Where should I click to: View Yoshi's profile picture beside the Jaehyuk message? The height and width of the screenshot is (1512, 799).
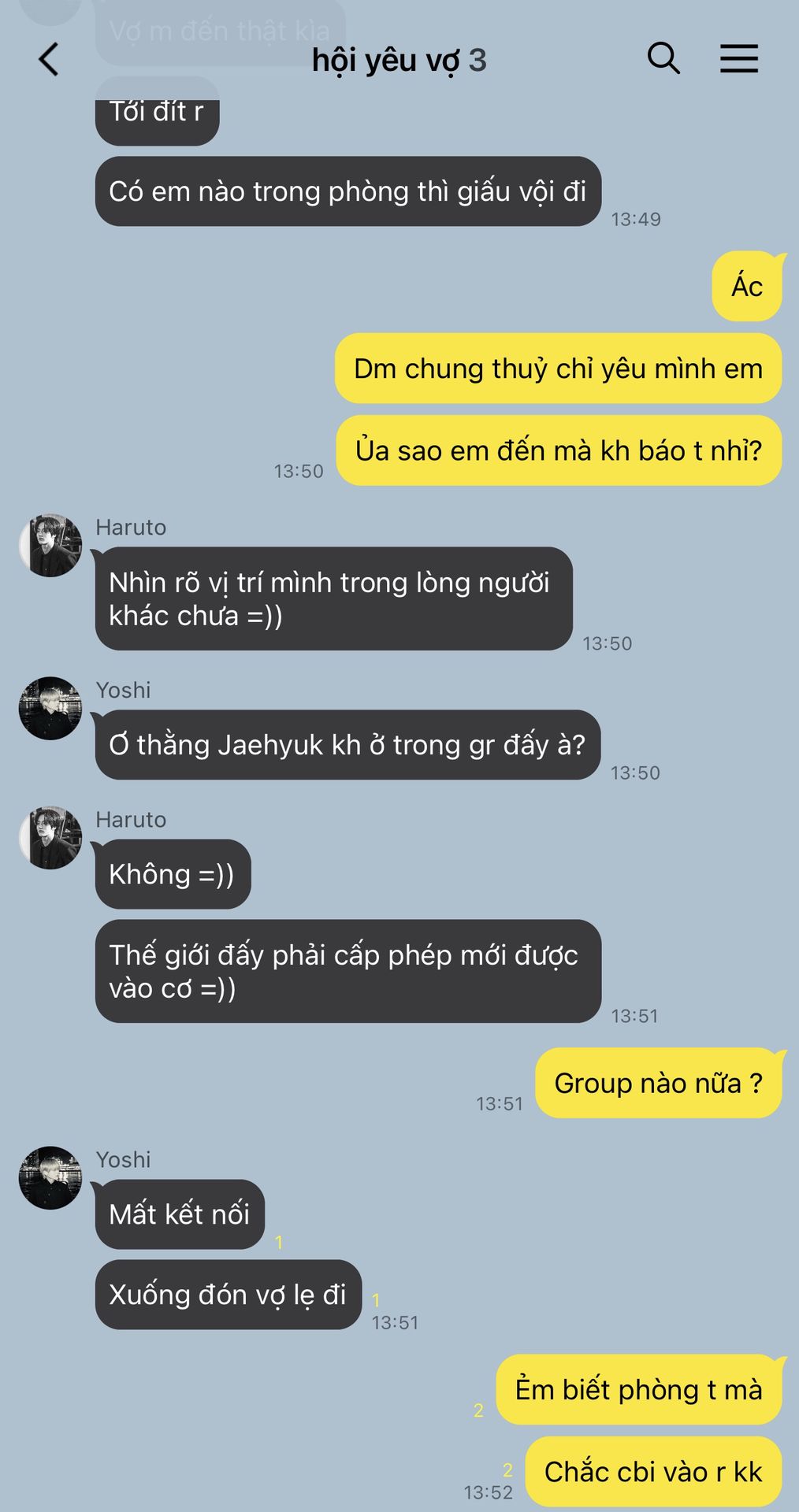click(x=50, y=708)
